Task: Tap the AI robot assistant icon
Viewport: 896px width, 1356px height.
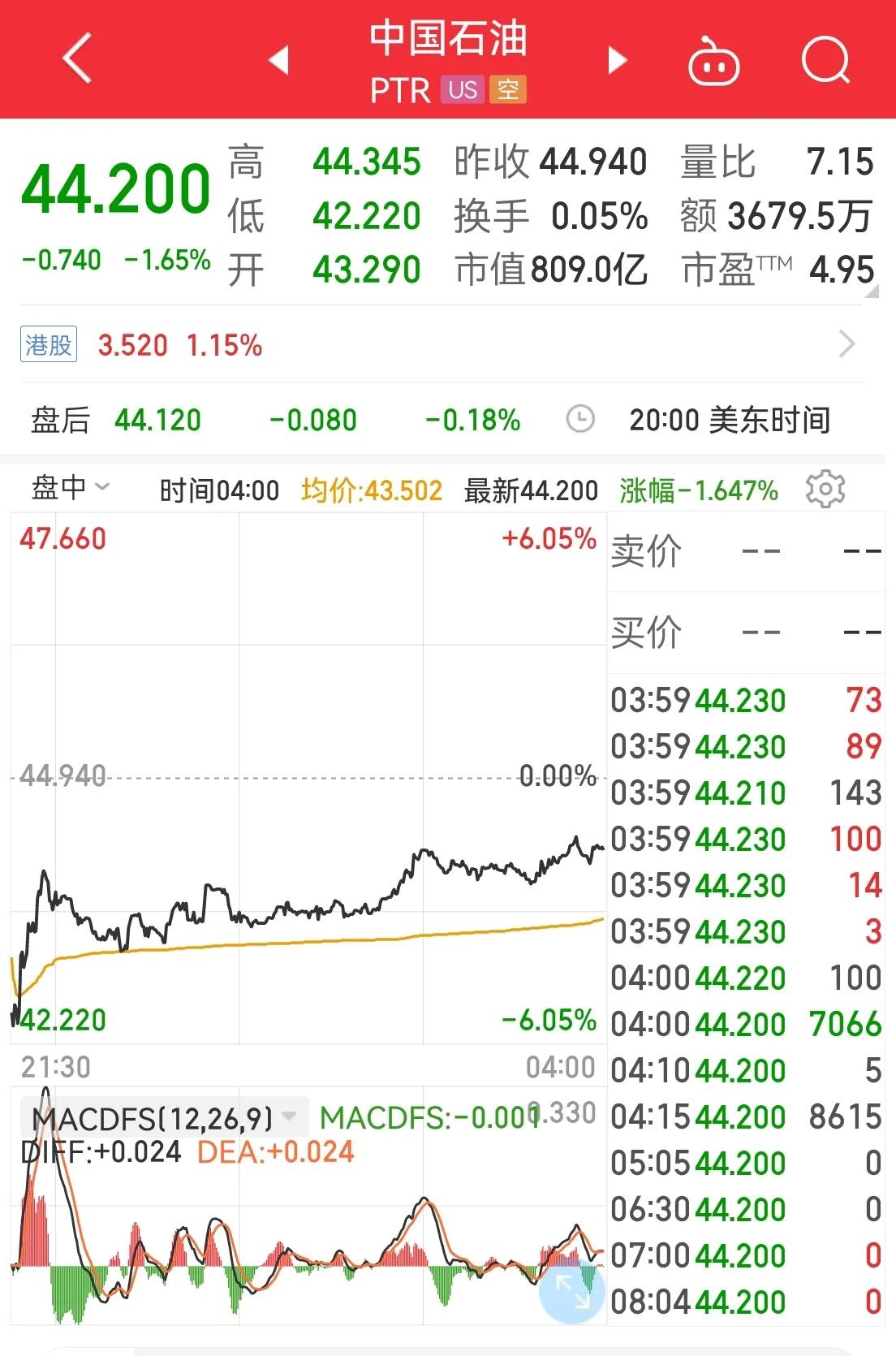Action: click(x=713, y=61)
